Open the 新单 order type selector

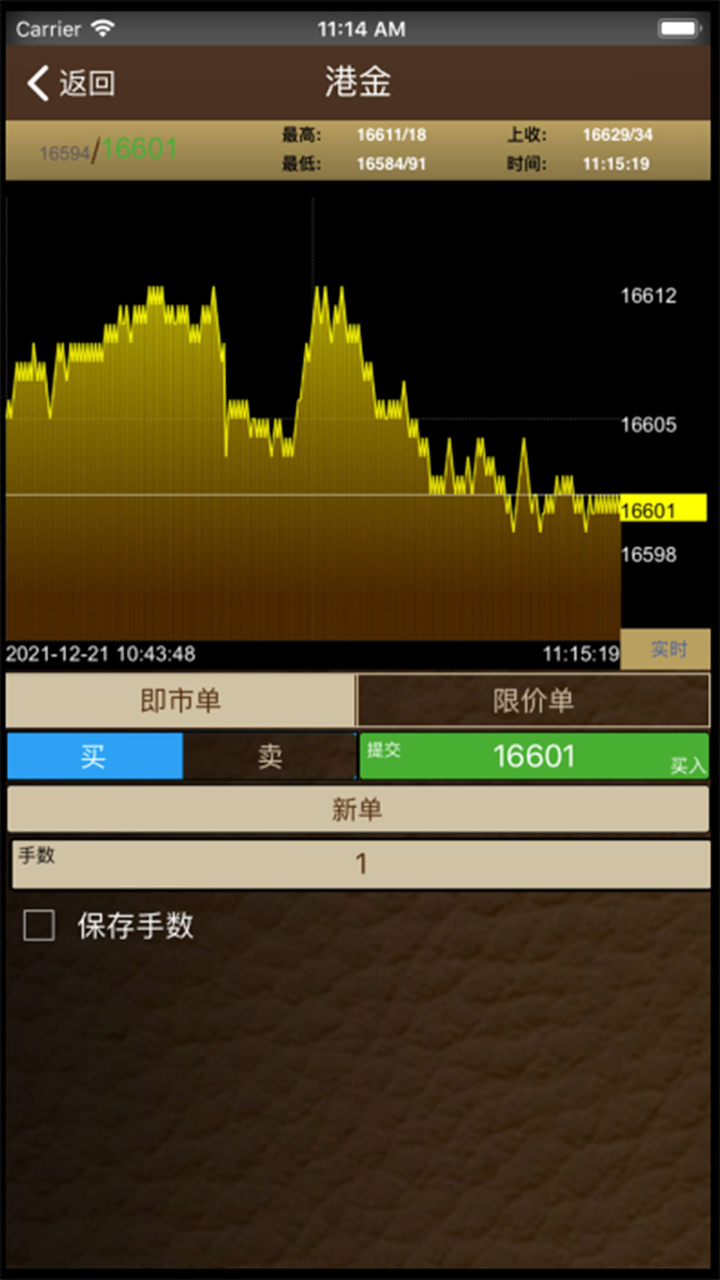pyautogui.click(x=358, y=809)
